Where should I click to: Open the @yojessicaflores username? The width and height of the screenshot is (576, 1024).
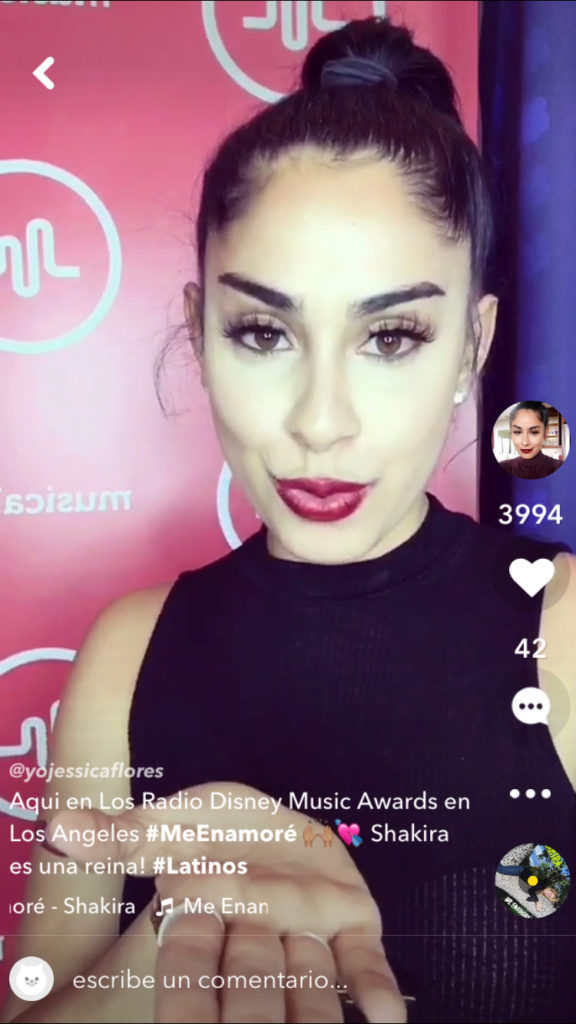tap(86, 771)
